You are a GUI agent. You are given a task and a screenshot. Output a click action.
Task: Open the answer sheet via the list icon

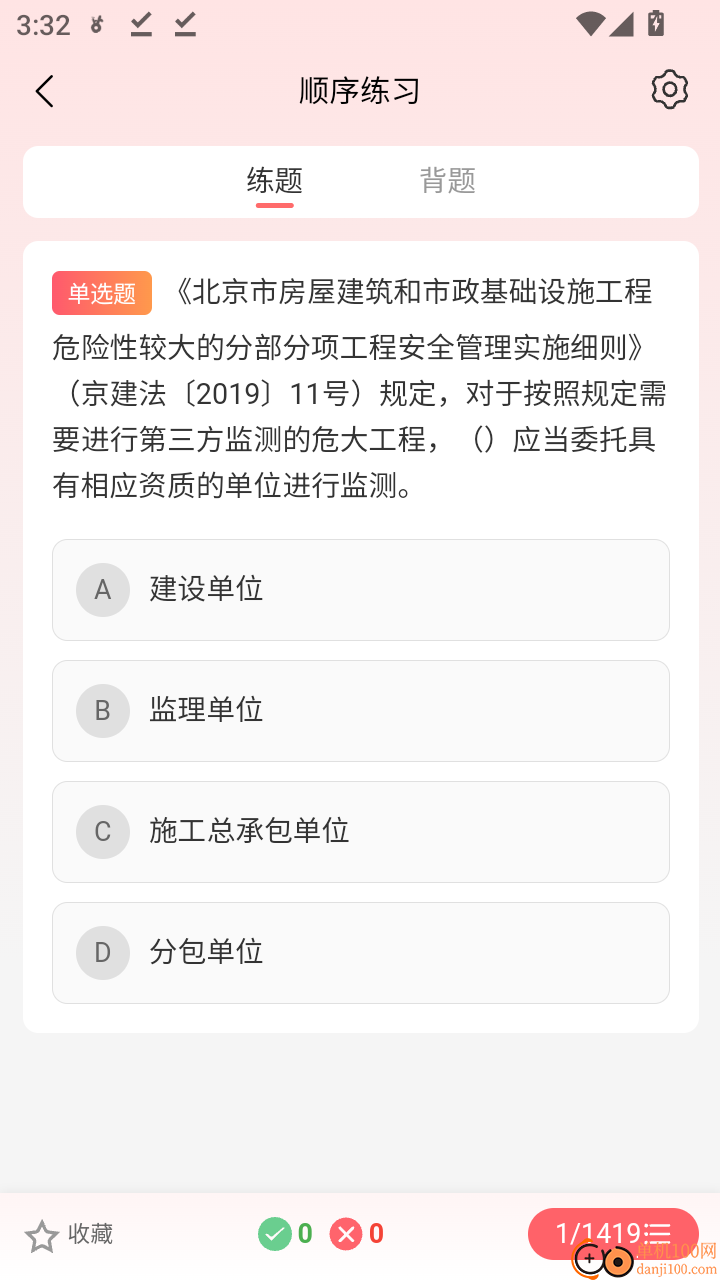click(x=655, y=1233)
